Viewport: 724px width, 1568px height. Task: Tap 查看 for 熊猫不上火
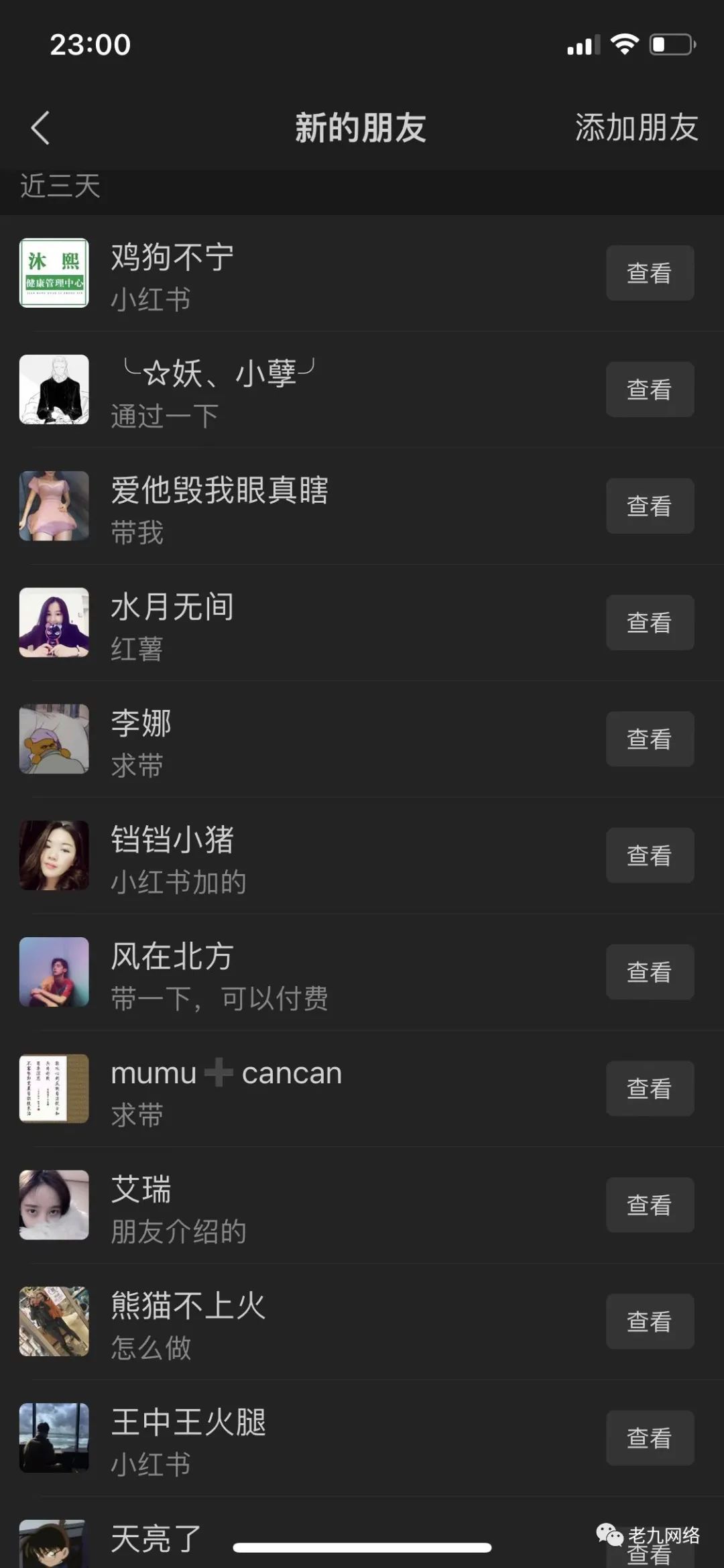[650, 1321]
